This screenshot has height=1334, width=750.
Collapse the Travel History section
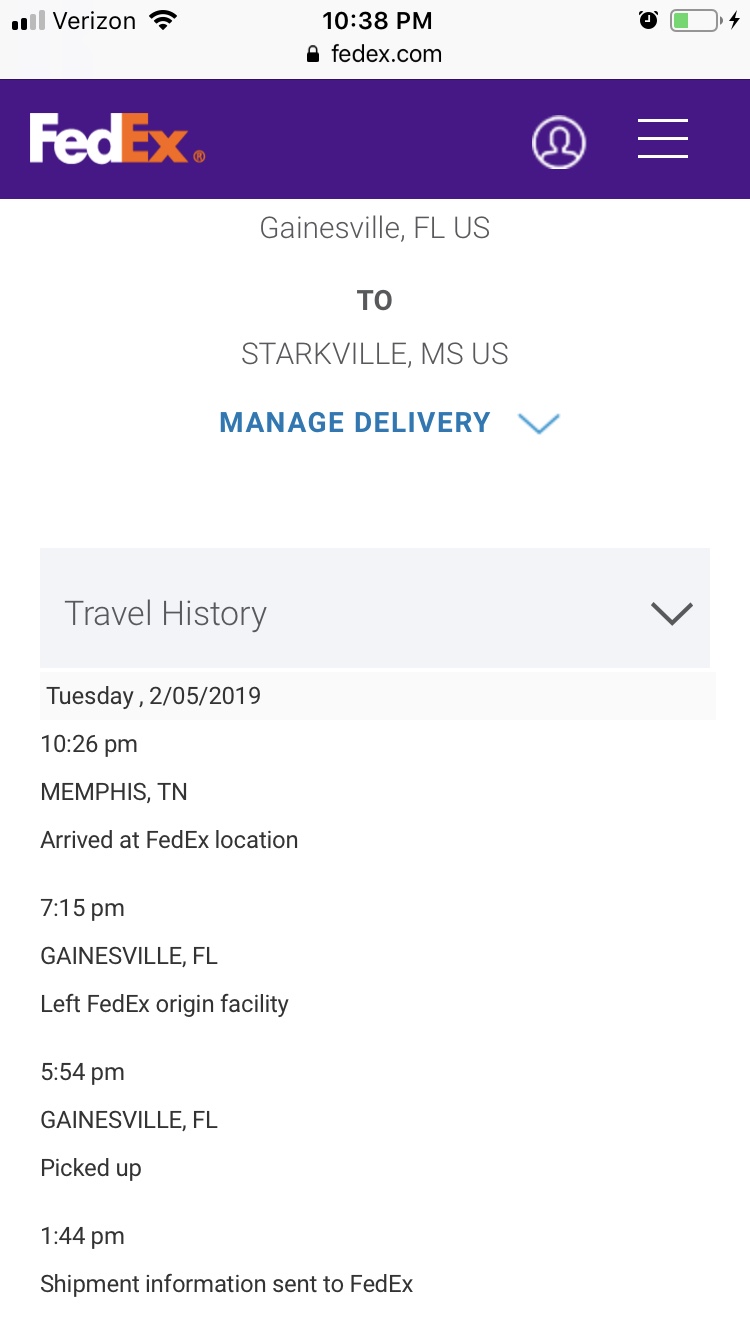[671, 613]
